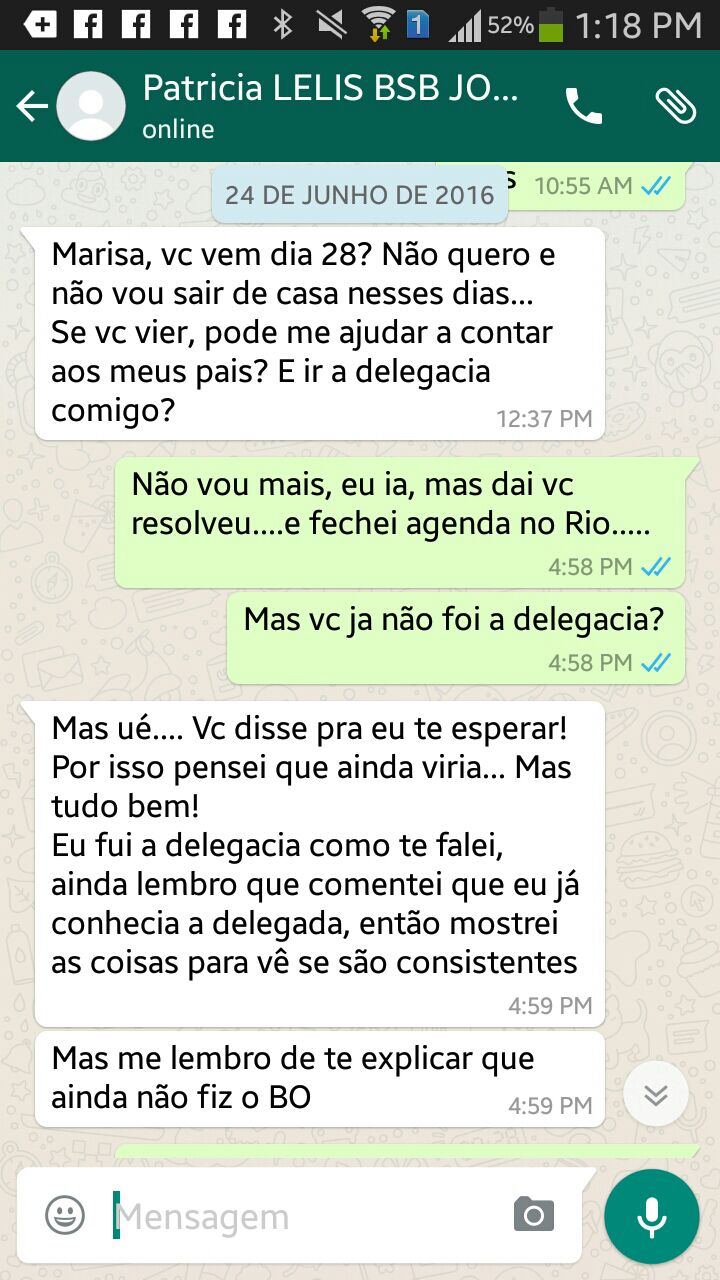This screenshot has width=720, height=1280.
Task: Jump to the latest messages
Action: [x=656, y=1095]
